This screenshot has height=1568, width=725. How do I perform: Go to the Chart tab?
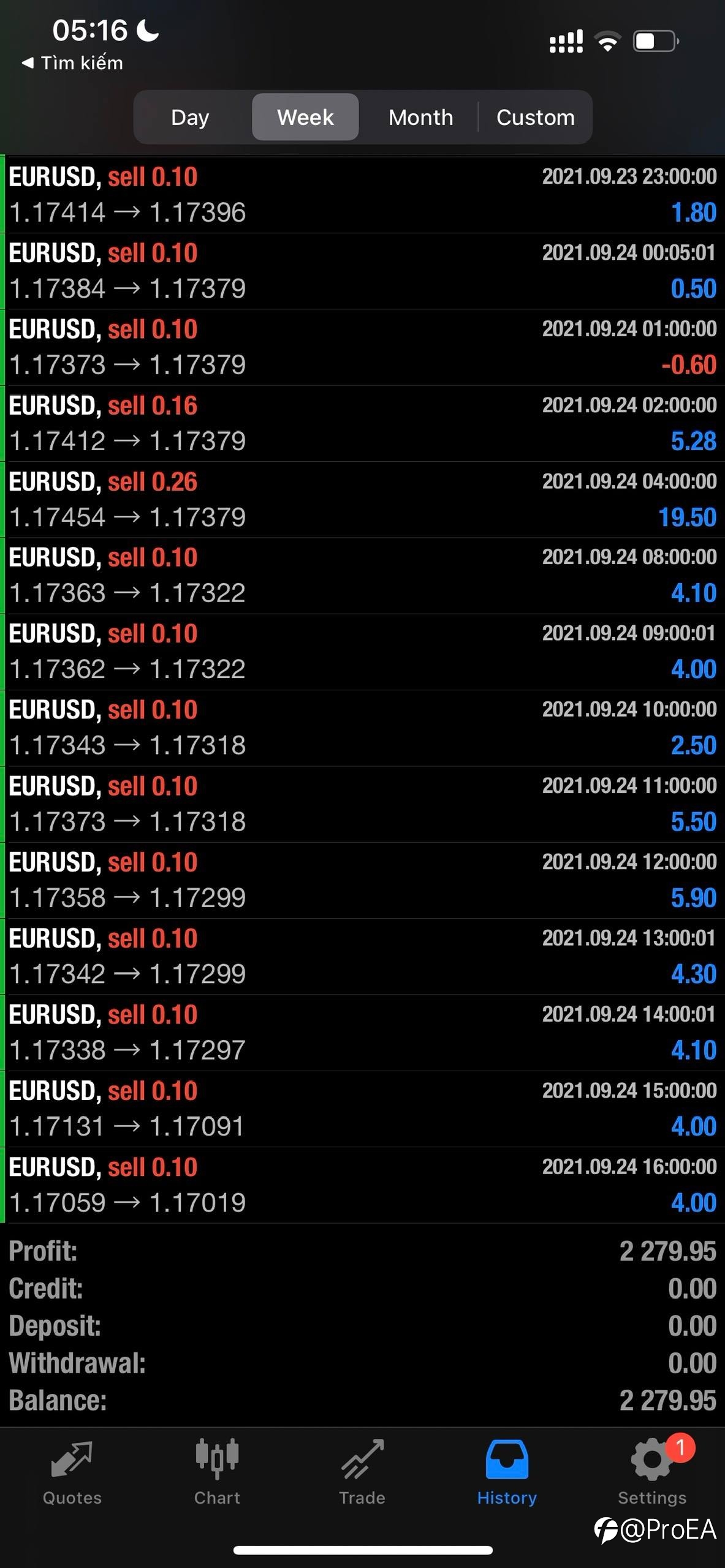(x=217, y=1472)
